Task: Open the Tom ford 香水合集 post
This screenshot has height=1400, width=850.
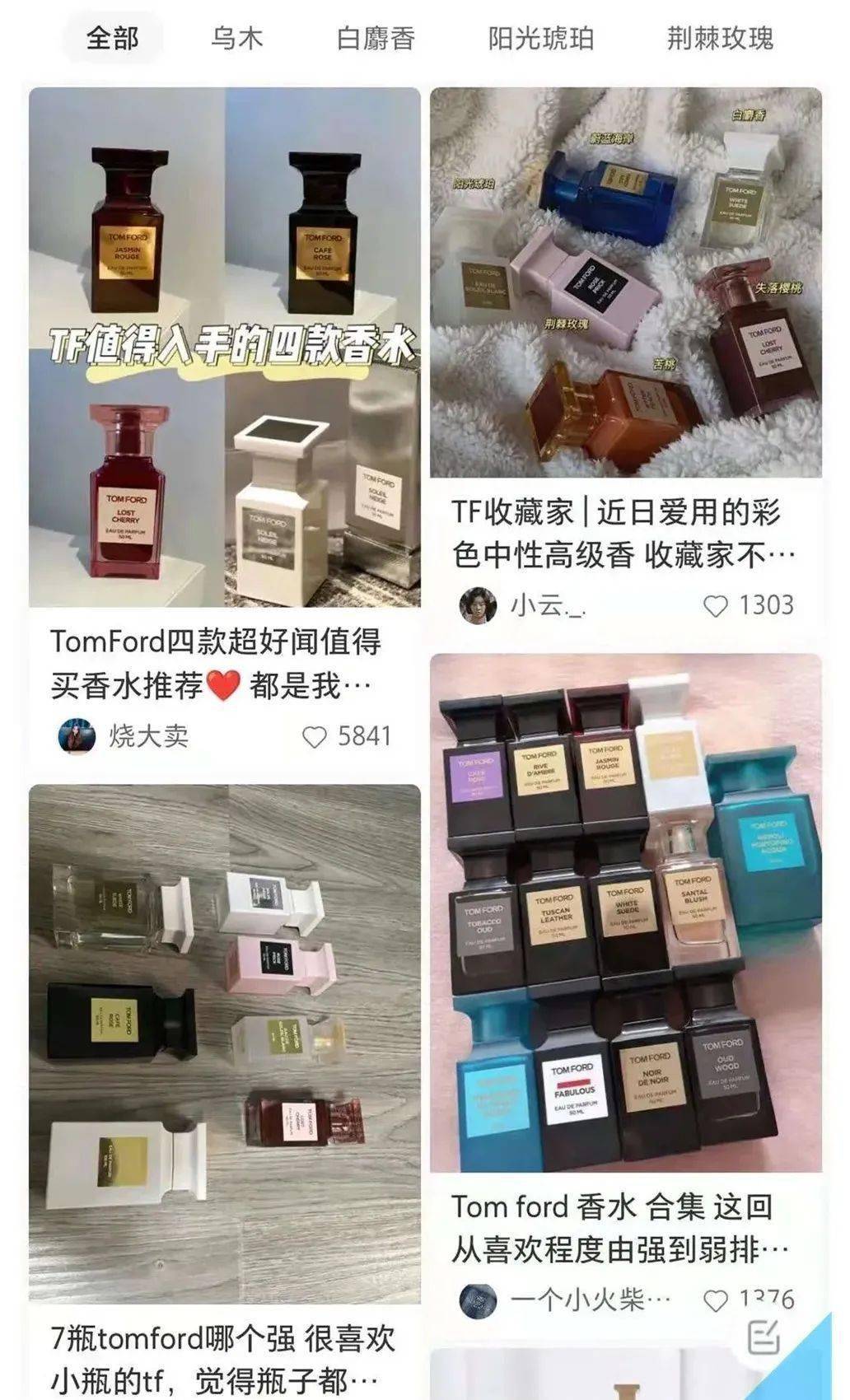Action: [x=625, y=912]
